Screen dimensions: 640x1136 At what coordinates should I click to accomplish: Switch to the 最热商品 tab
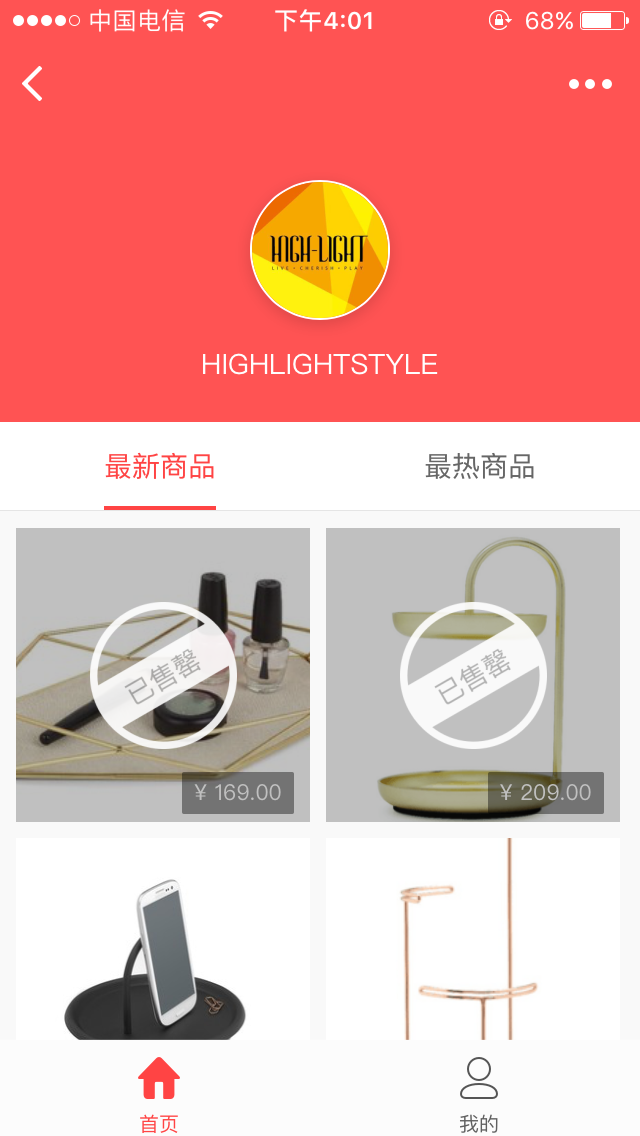[480, 467]
